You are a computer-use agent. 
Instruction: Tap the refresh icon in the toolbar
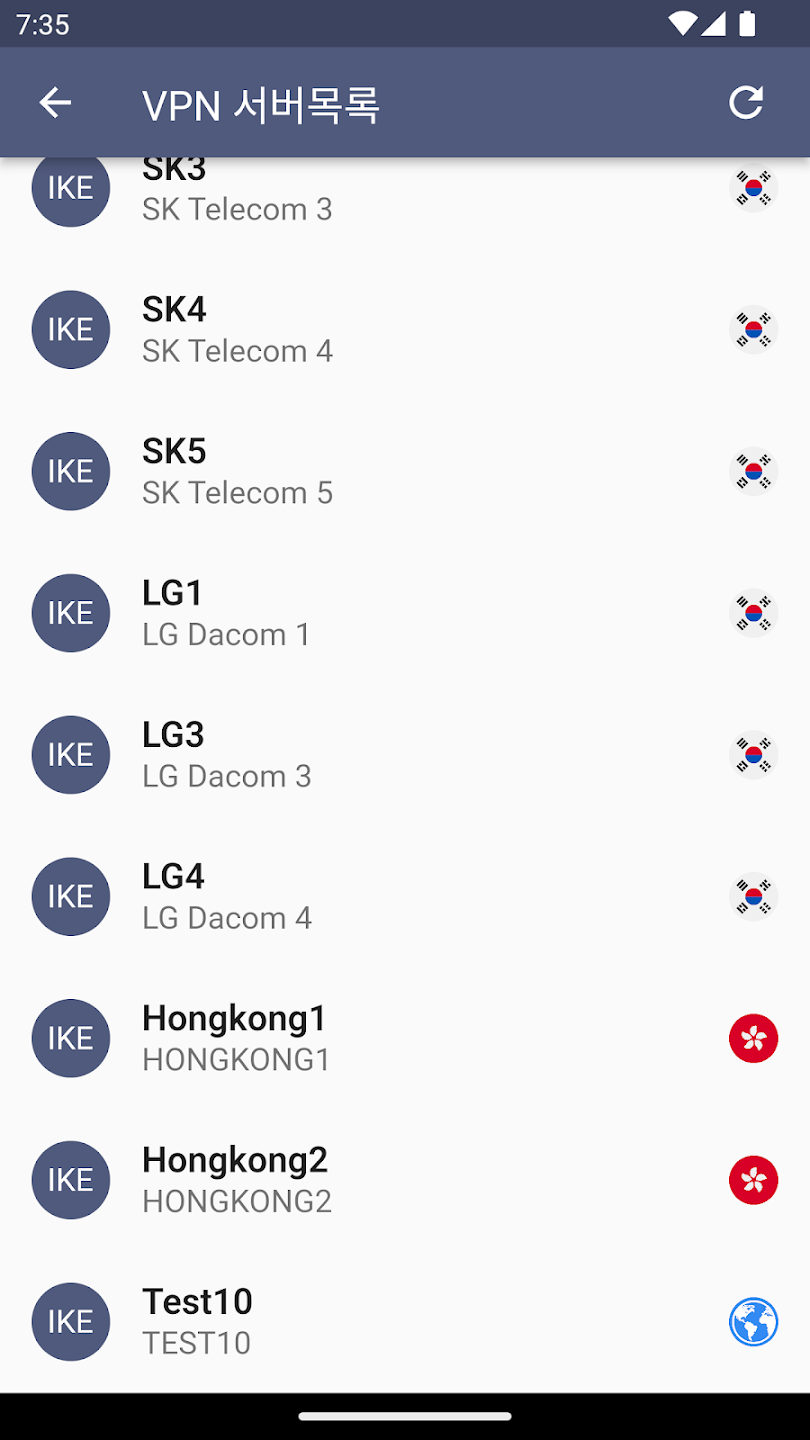[745, 103]
